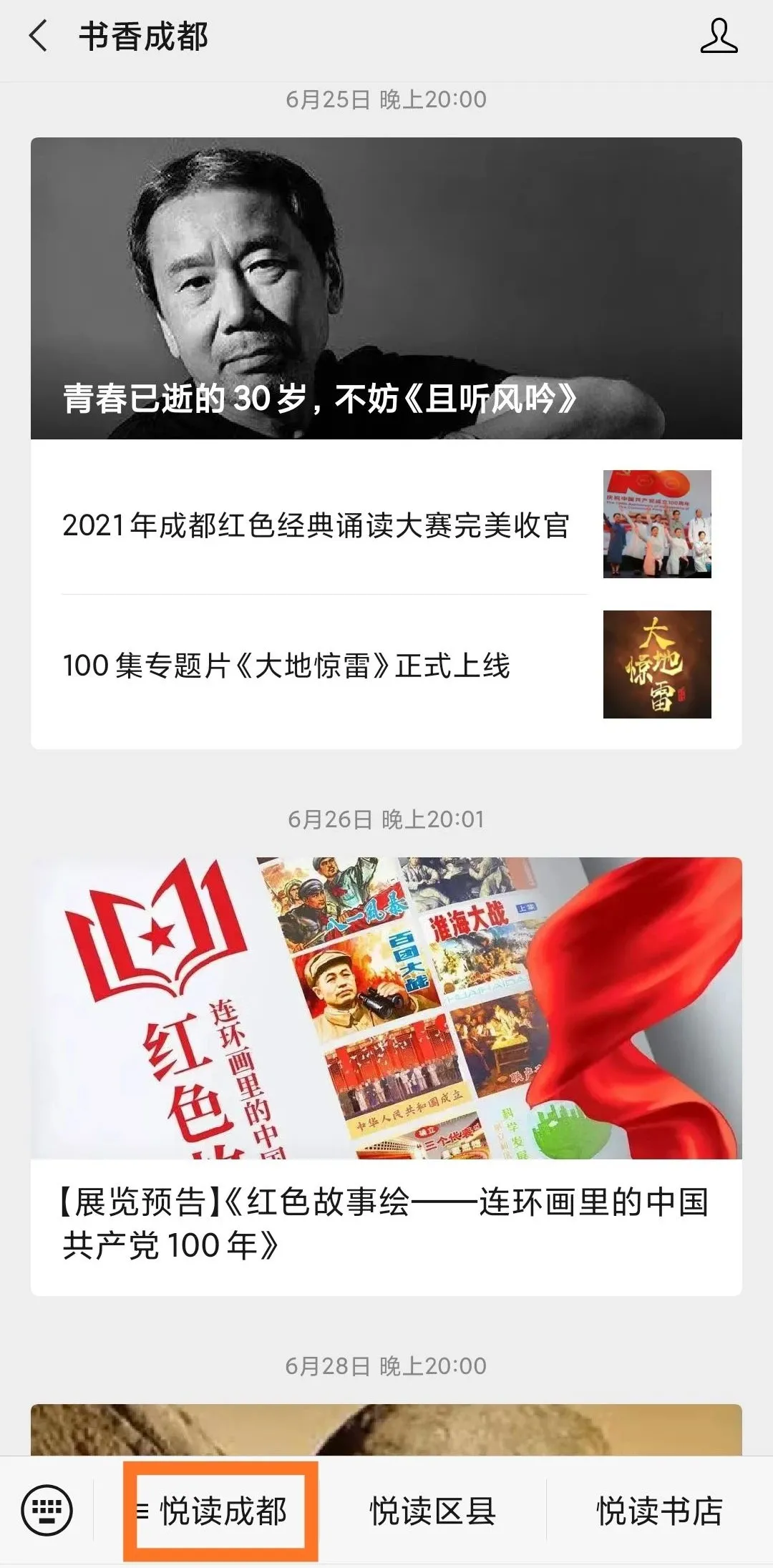Open the June 28 article card
This screenshot has height=1568, width=773.
click(x=386, y=1429)
